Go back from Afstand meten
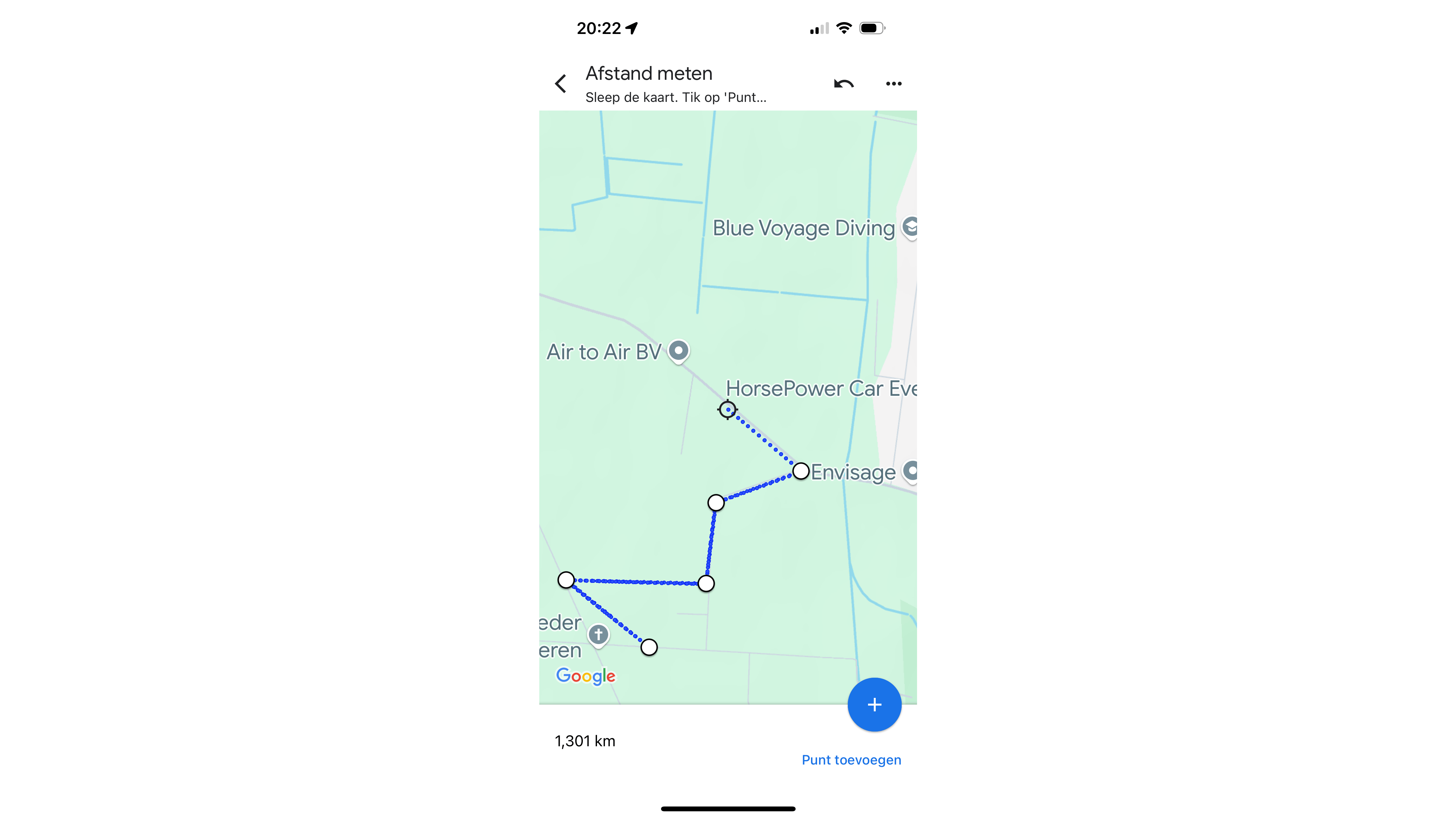Screen dimensions: 1456x819 [x=561, y=84]
